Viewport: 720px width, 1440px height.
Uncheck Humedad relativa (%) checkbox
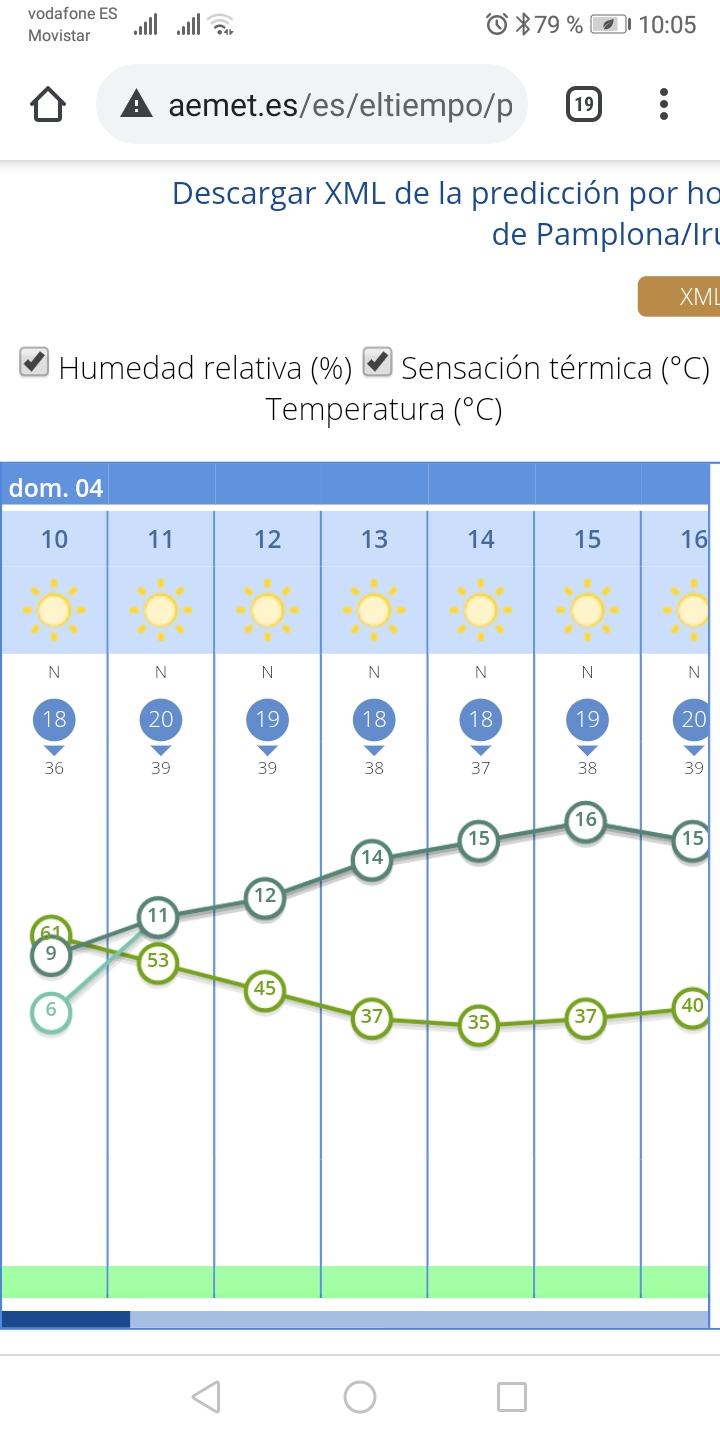(35, 363)
